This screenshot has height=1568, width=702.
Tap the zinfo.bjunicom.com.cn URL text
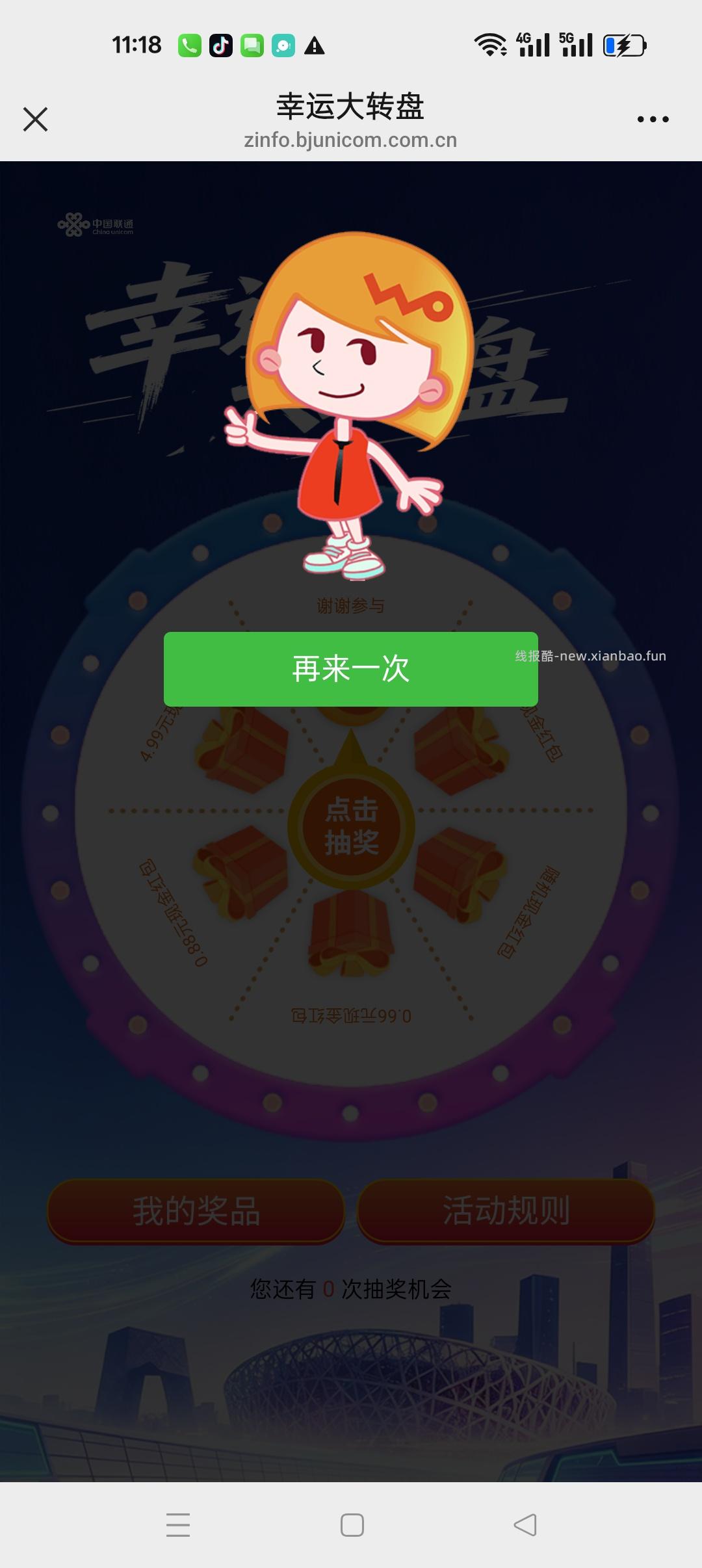coord(351,140)
